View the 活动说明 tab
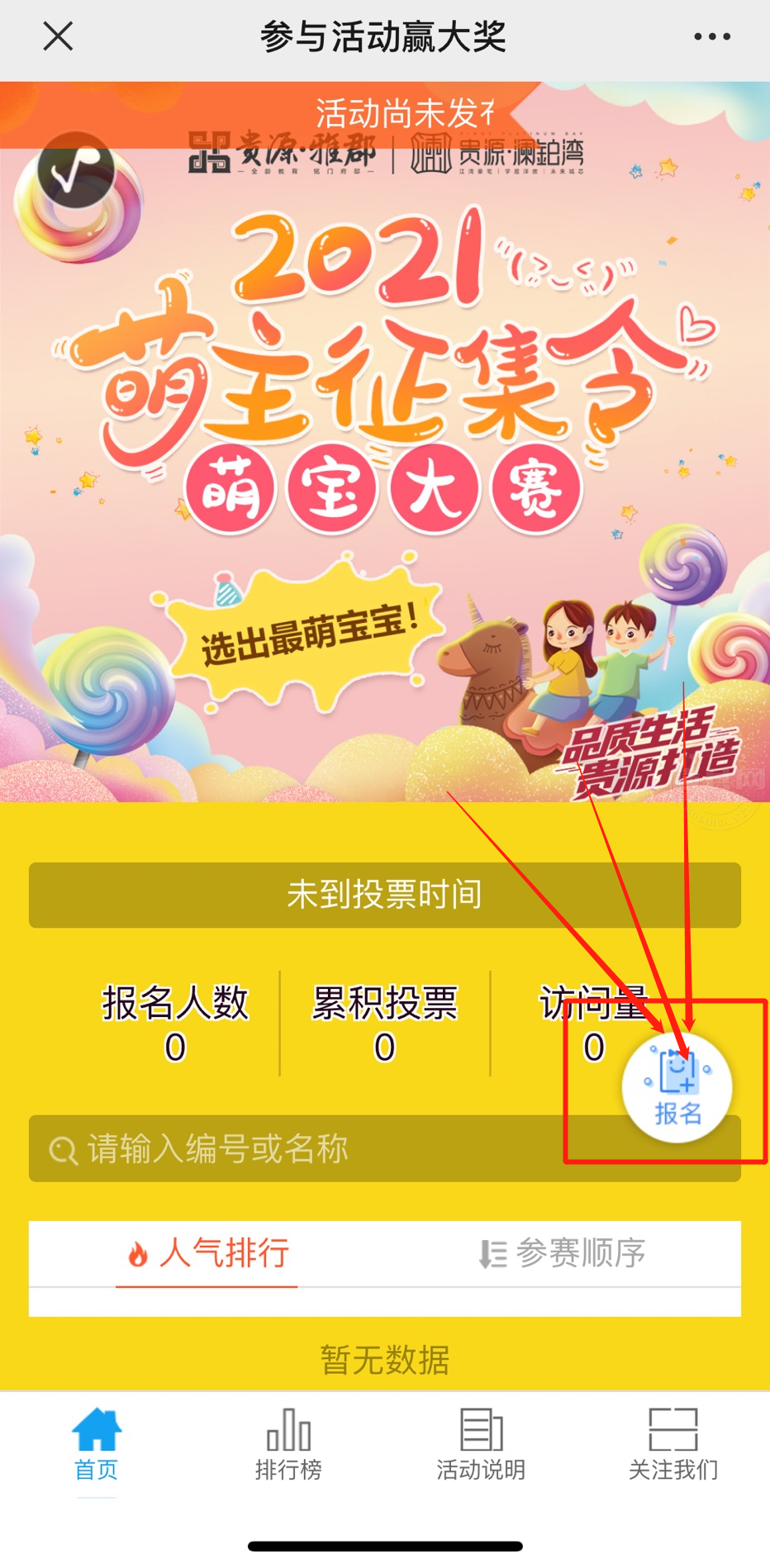The image size is (770, 1568). (481, 1444)
